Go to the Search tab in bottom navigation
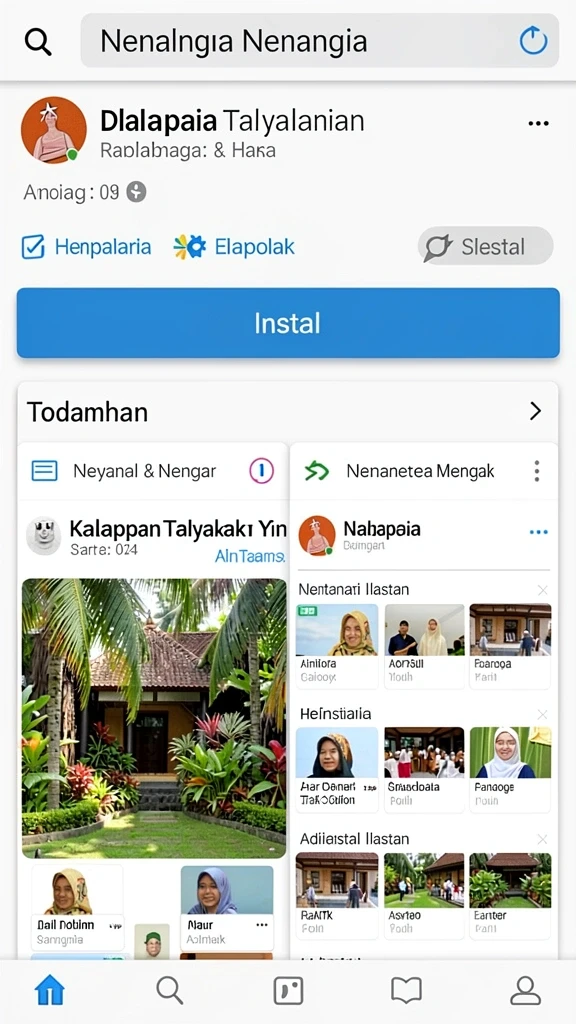The width and height of the screenshot is (576, 1024). point(169,991)
